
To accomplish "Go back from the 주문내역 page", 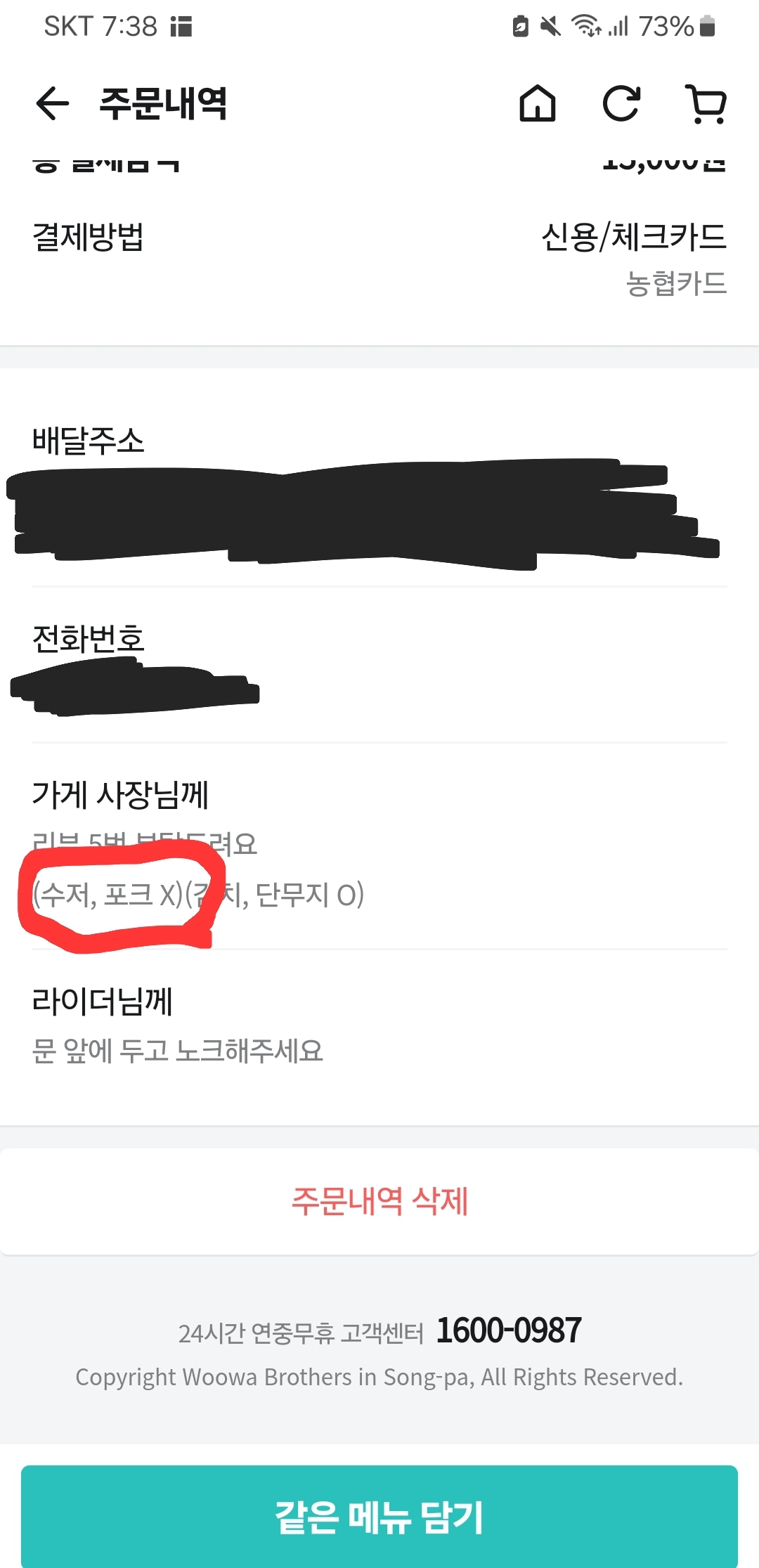I will tap(53, 103).
